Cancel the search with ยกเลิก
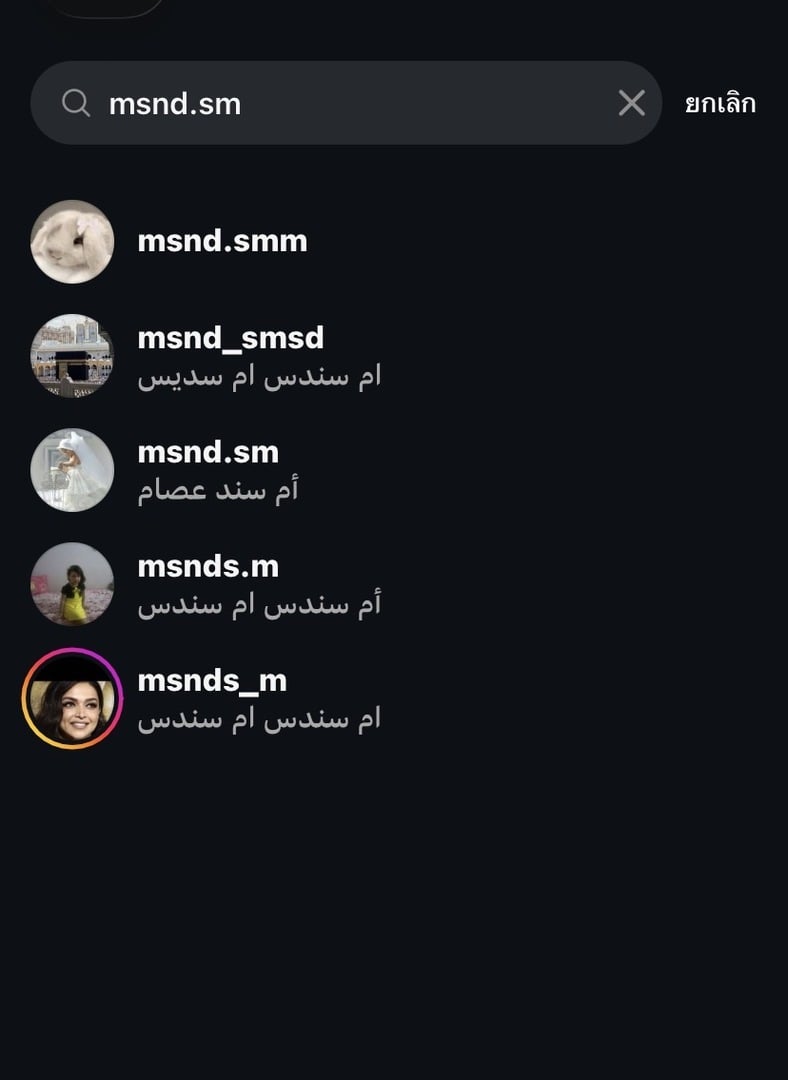This screenshot has width=788, height=1080. pyautogui.click(x=719, y=104)
